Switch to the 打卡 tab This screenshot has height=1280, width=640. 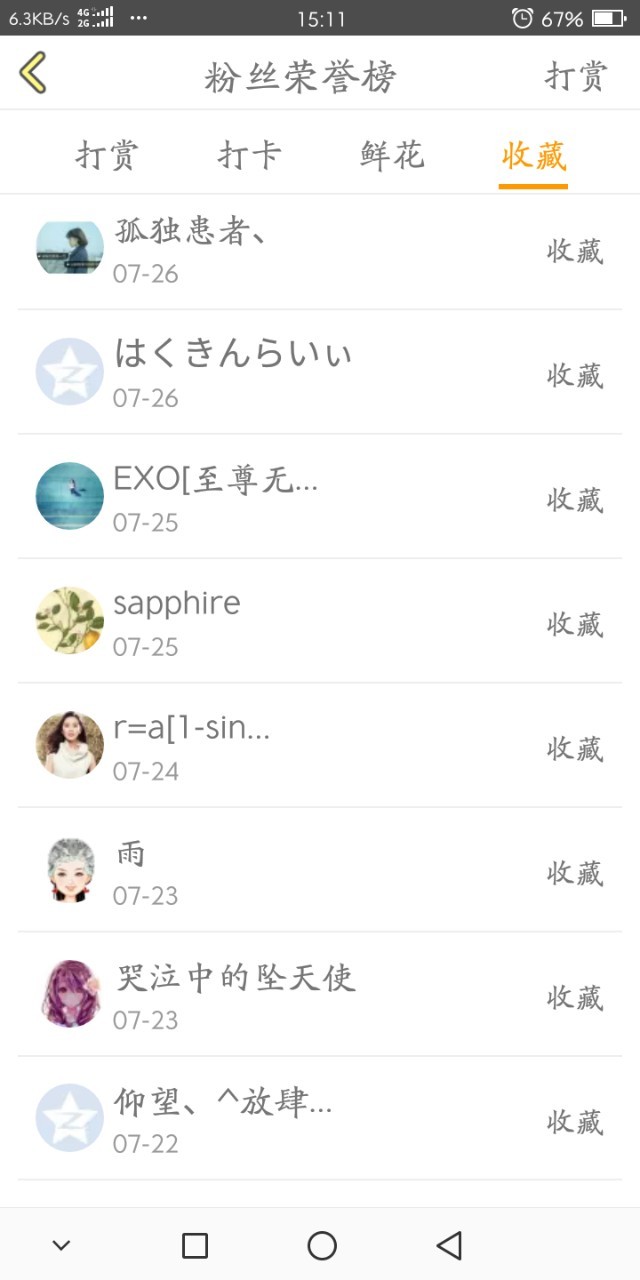249,155
